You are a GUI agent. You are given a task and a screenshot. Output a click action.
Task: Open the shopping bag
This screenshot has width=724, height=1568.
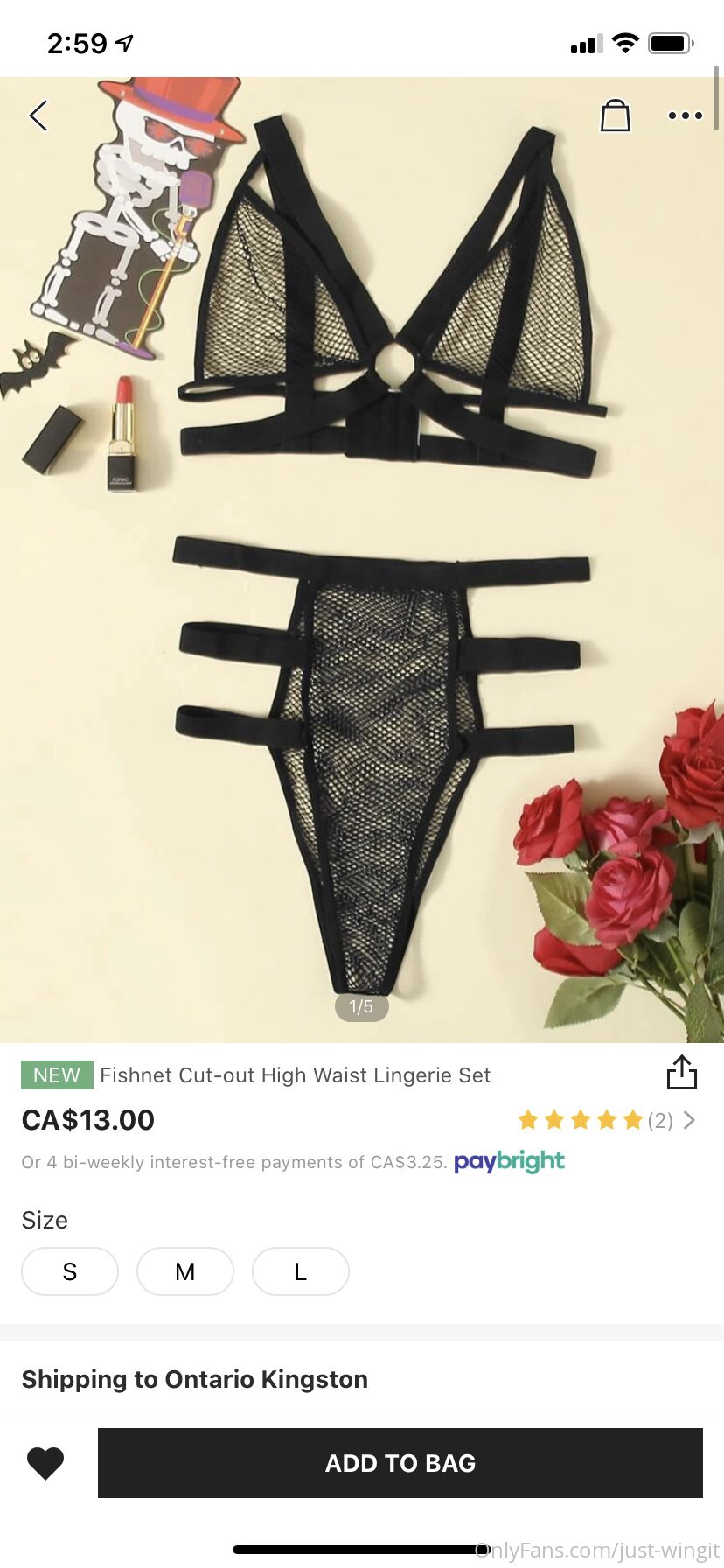616,115
